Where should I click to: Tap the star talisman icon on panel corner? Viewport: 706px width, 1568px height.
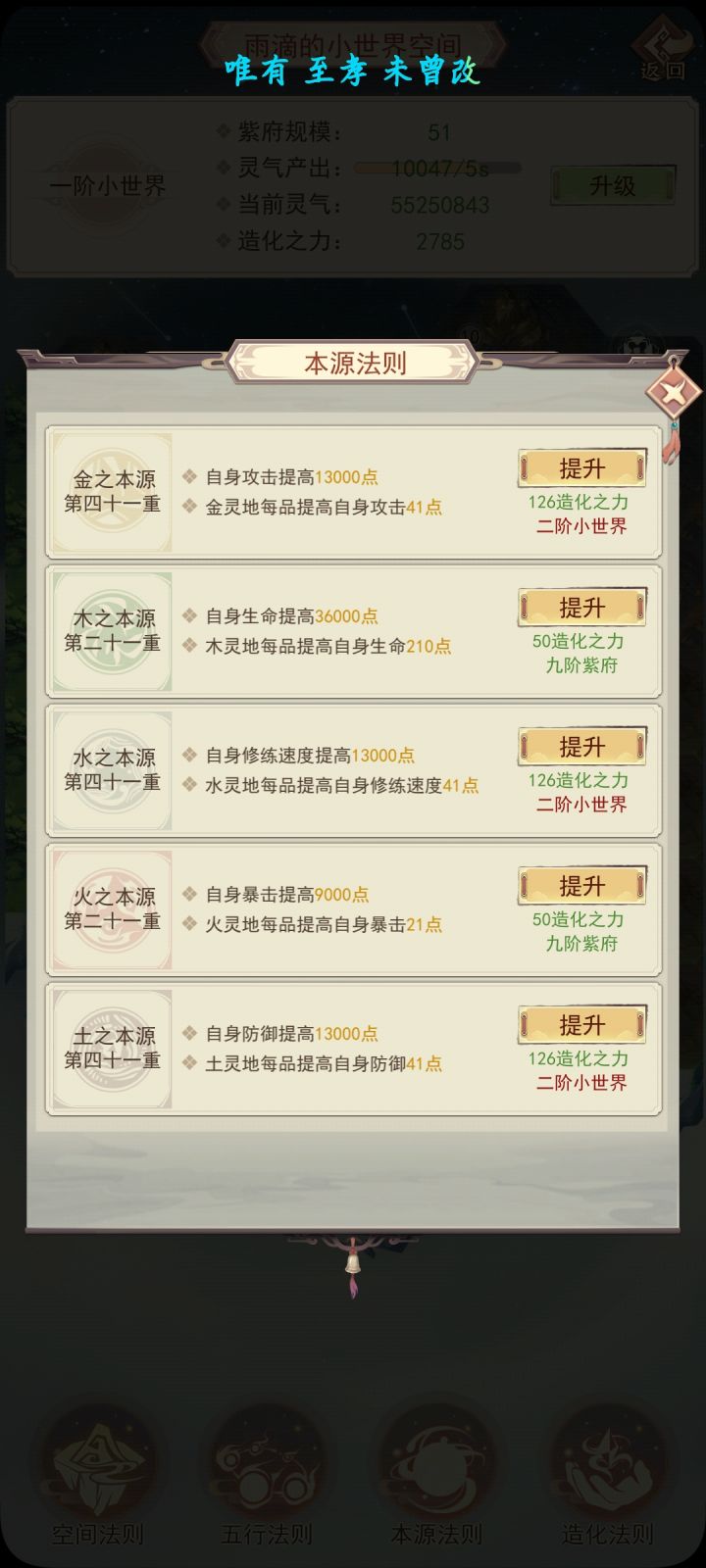673,394
